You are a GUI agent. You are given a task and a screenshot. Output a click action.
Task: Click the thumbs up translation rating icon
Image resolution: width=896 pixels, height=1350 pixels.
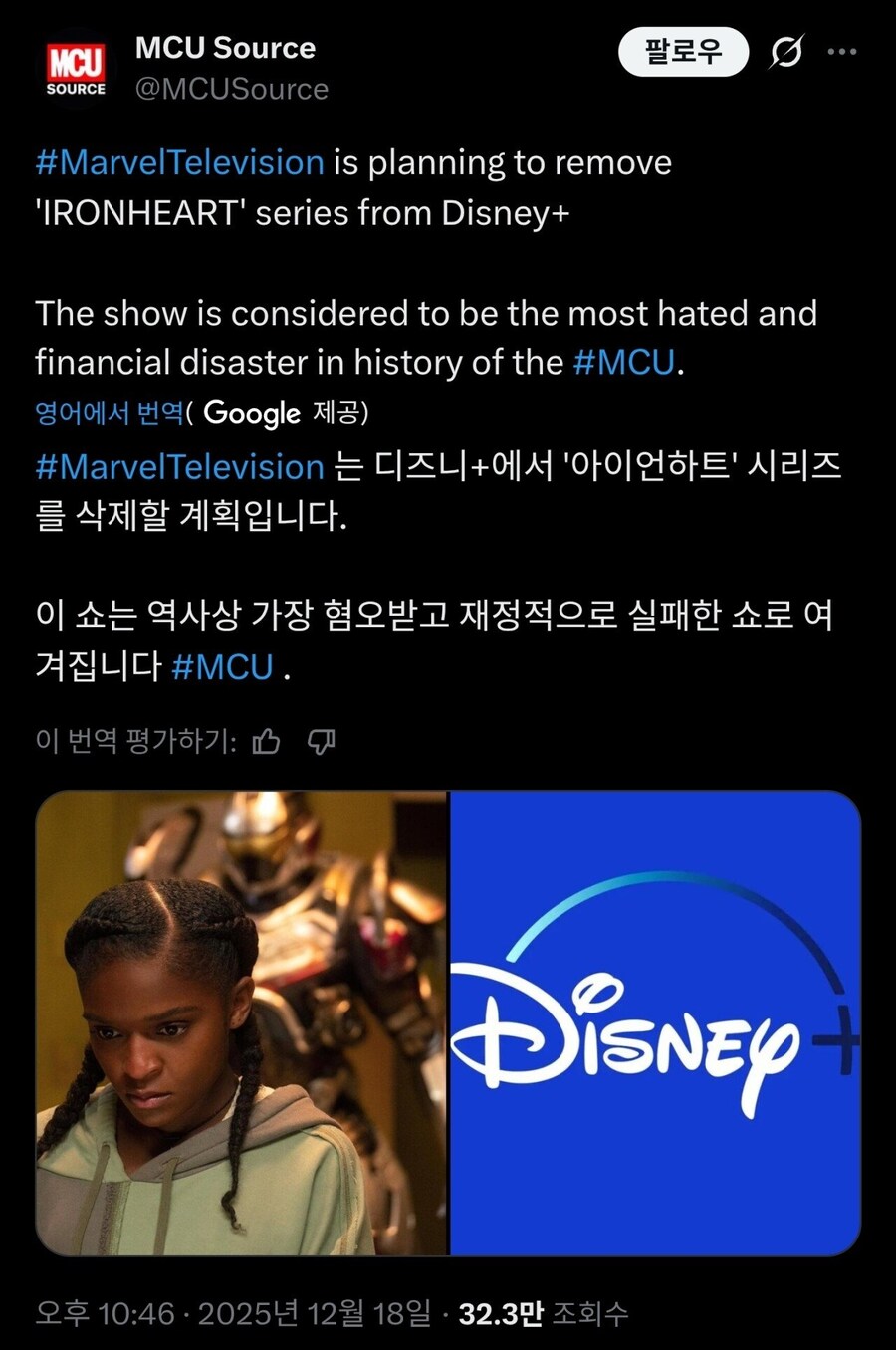pos(265,740)
